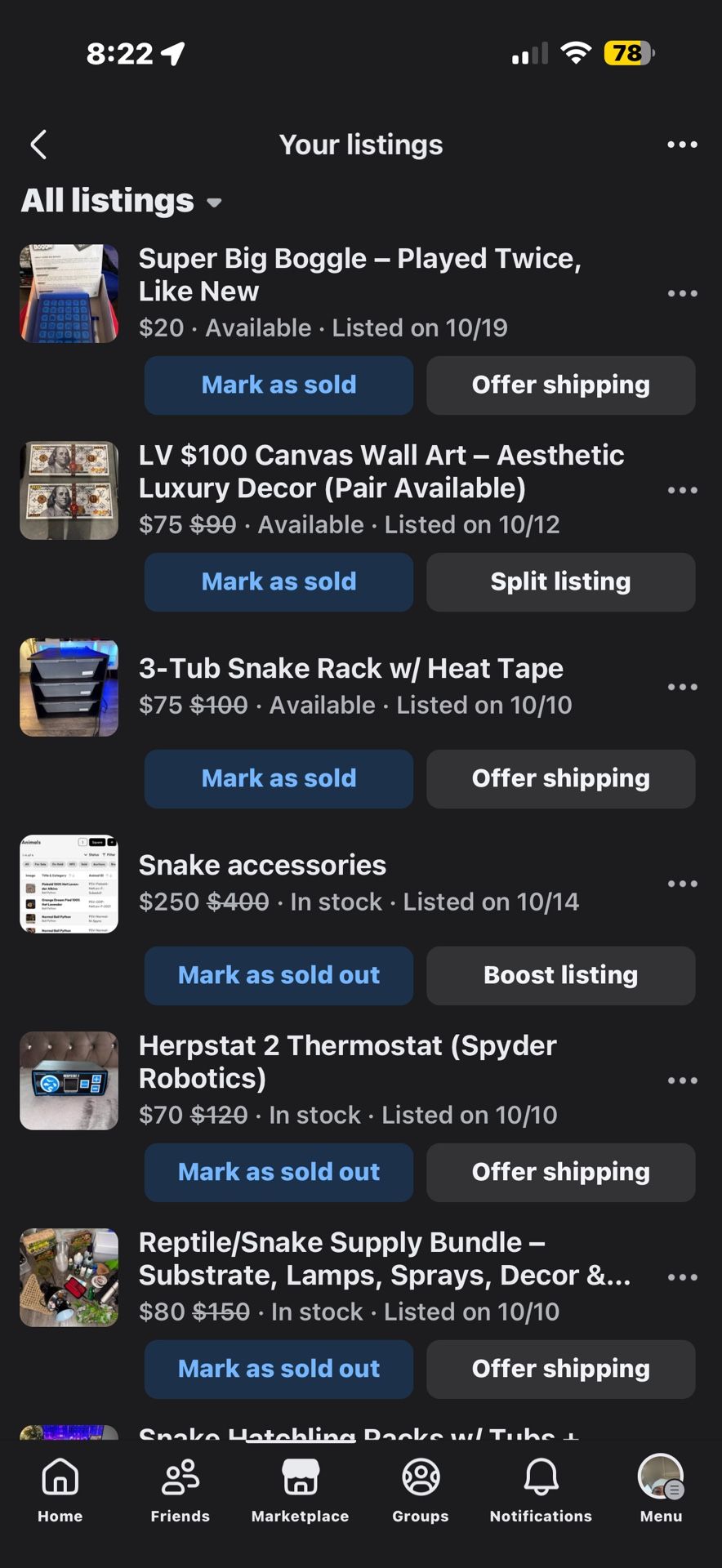This screenshot has width=722, height=1568.
Task: Mark Super Big Boggle as sold
Action: [279, 385]
